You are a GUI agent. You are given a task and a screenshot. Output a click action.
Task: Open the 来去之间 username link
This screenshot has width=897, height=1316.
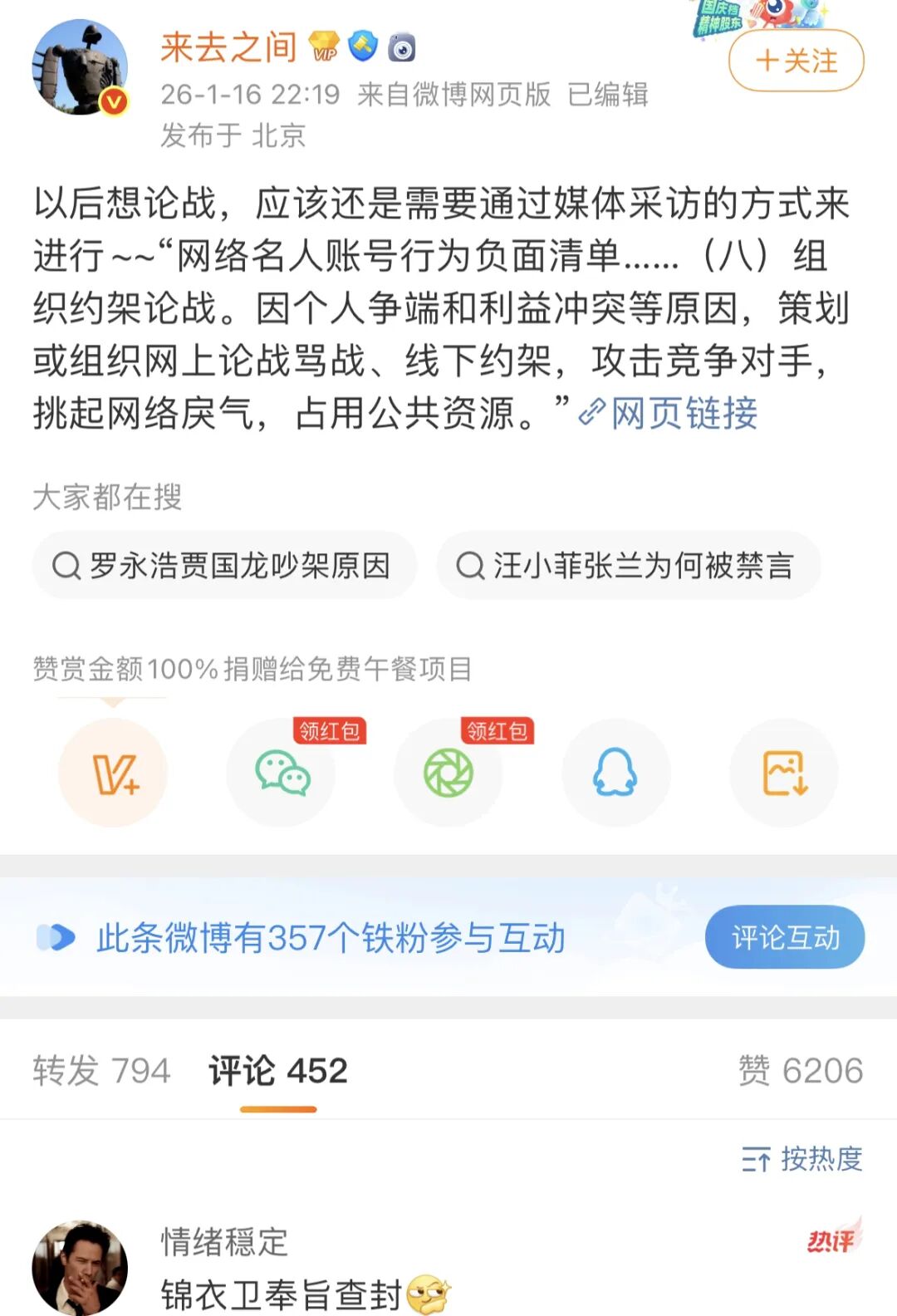pyautogui.click(x=228, y=47)
